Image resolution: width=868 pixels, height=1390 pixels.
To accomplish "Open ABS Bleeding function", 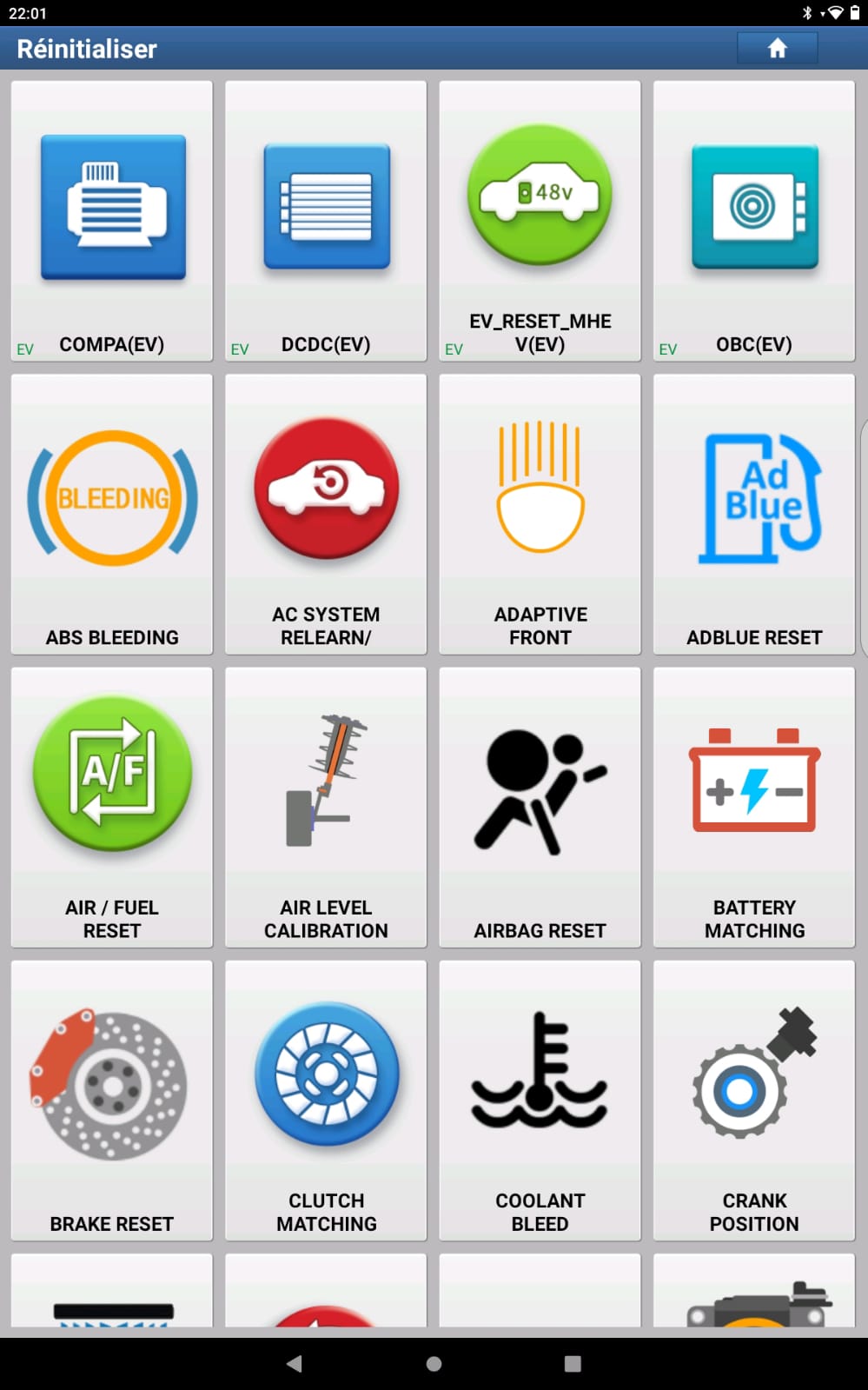I will [x=112, y=514].
